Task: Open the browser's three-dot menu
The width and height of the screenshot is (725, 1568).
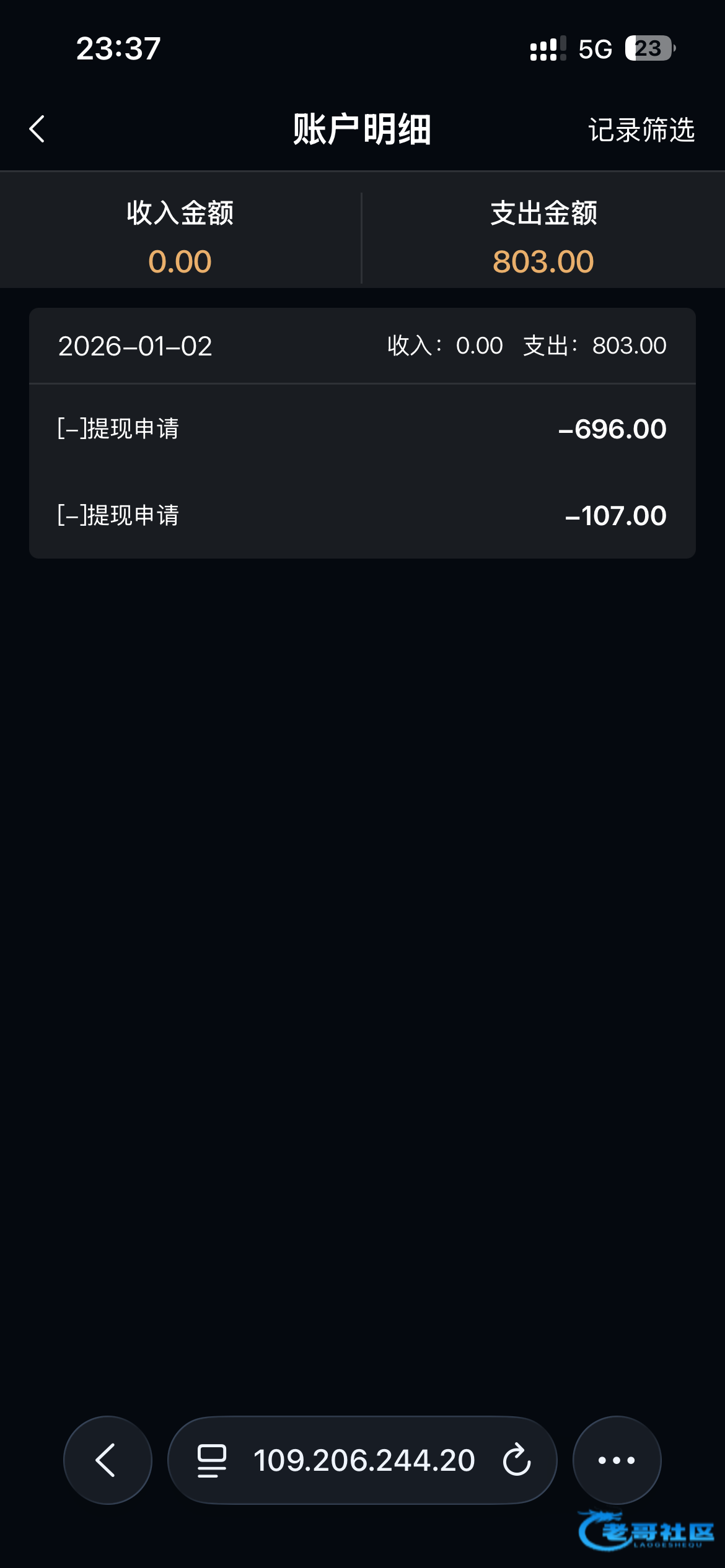Action: tap(617, 1460)
